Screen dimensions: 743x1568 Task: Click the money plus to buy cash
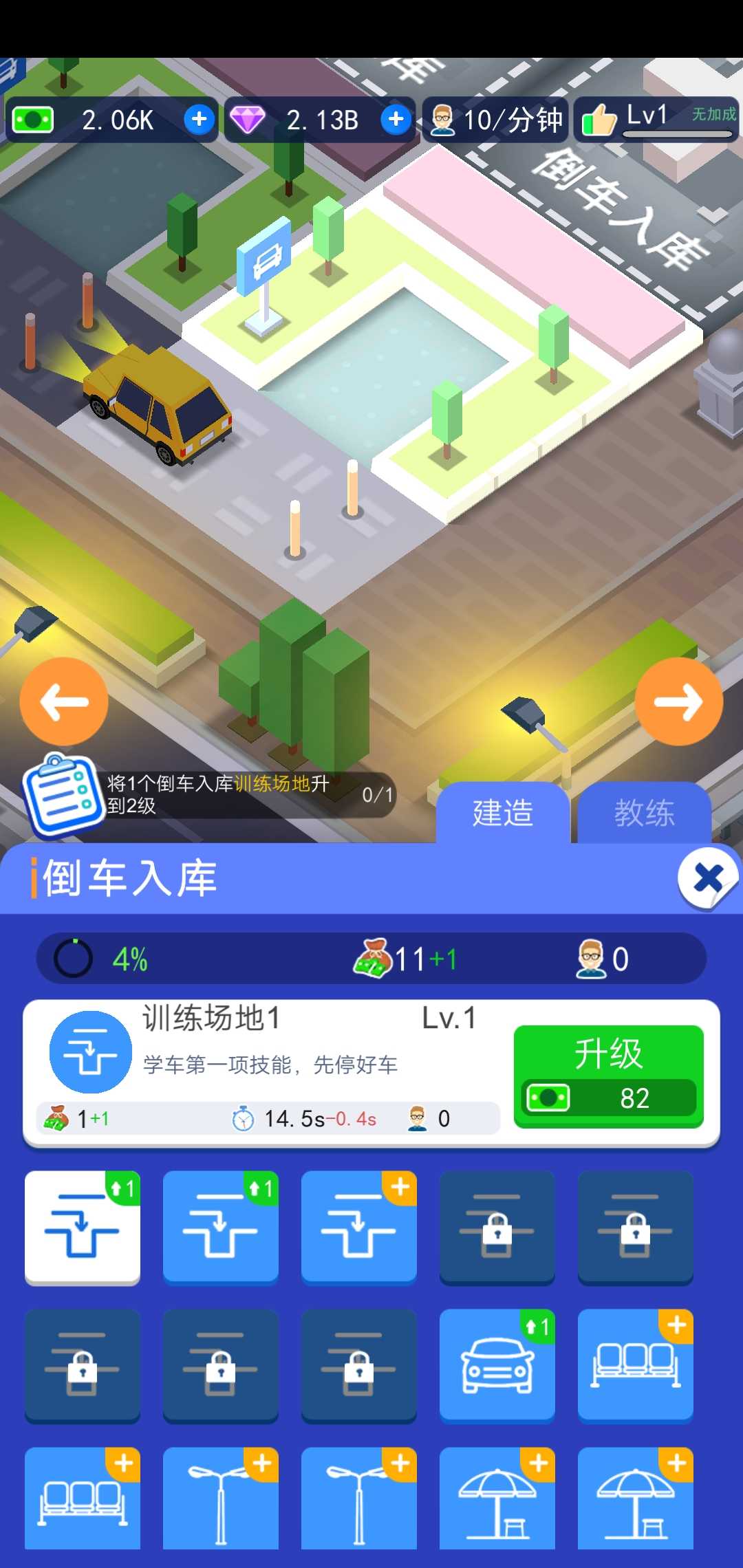point(199,119)
